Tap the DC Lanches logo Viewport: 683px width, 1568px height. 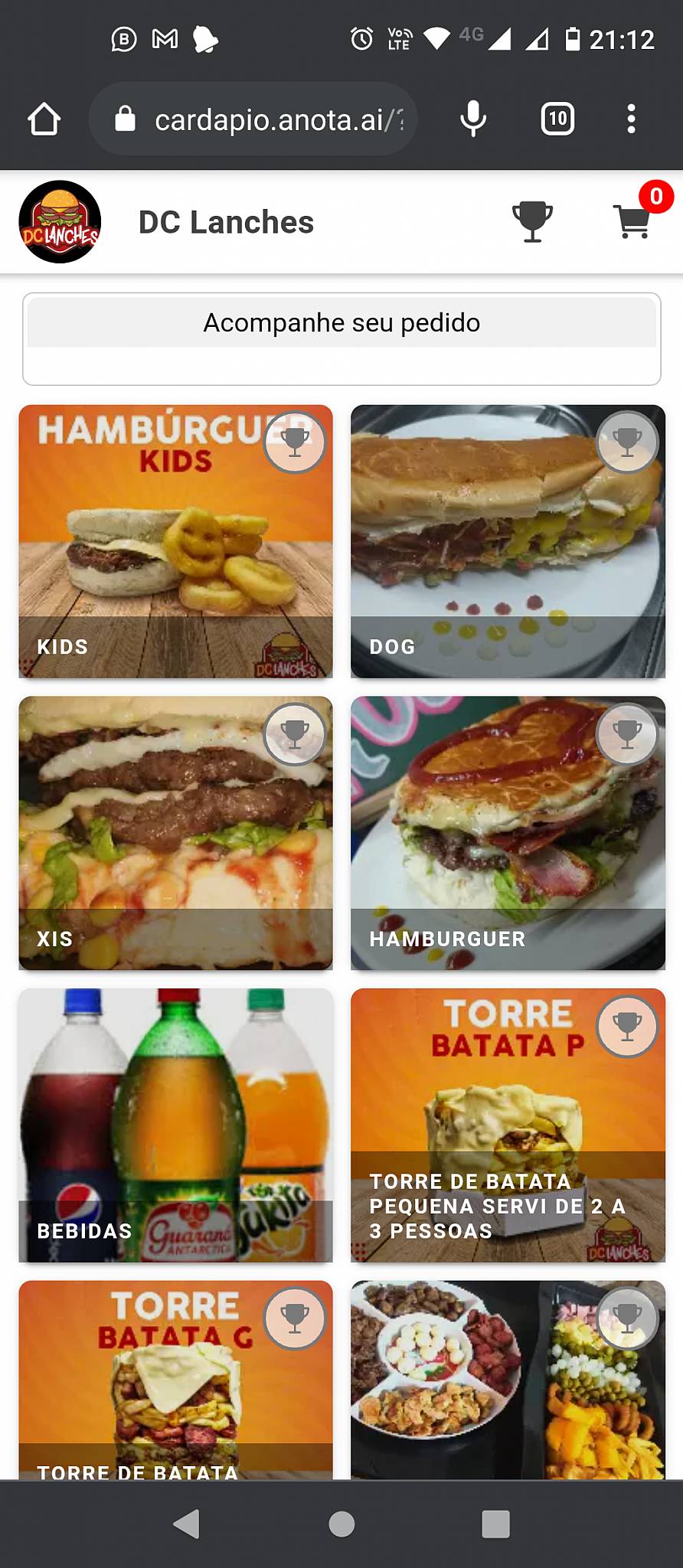pyautogui.click(x=59, y=221)
